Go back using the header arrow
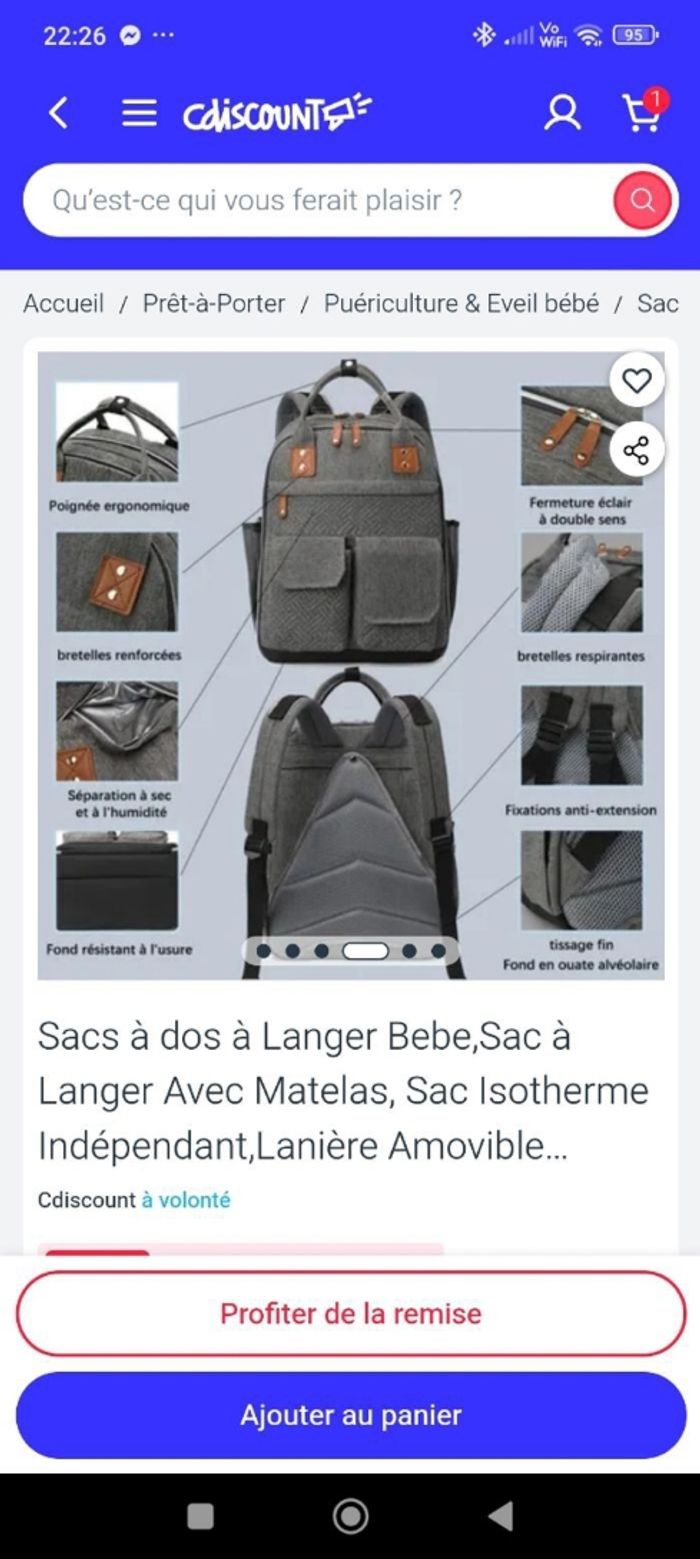Screen dimensions: 700x1559 coord(59,113)
